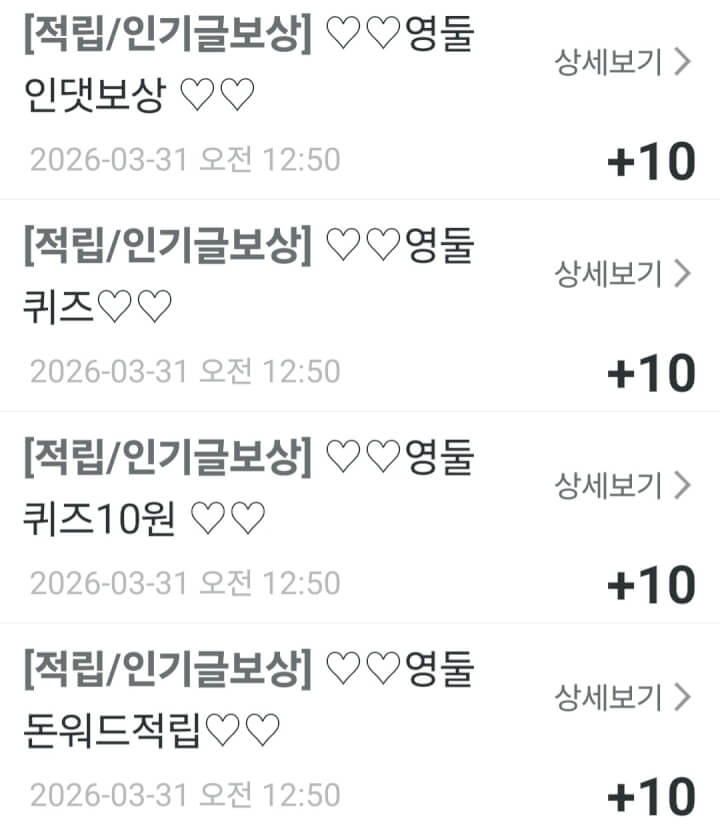
Task: Tap 상세보기 next to 영둘 퀴즈10원
Action: pos(623,485)
